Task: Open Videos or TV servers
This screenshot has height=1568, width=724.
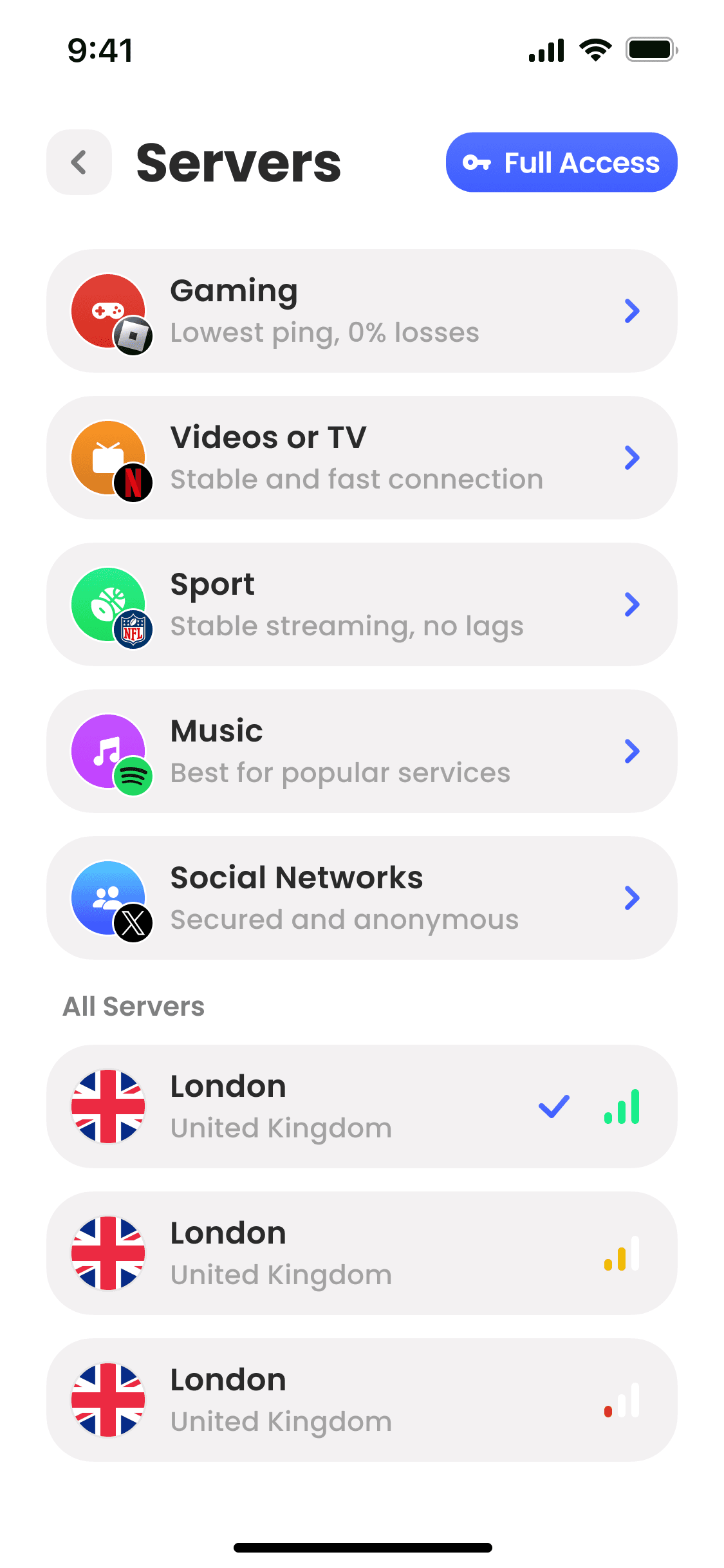Action: point(362,458)
